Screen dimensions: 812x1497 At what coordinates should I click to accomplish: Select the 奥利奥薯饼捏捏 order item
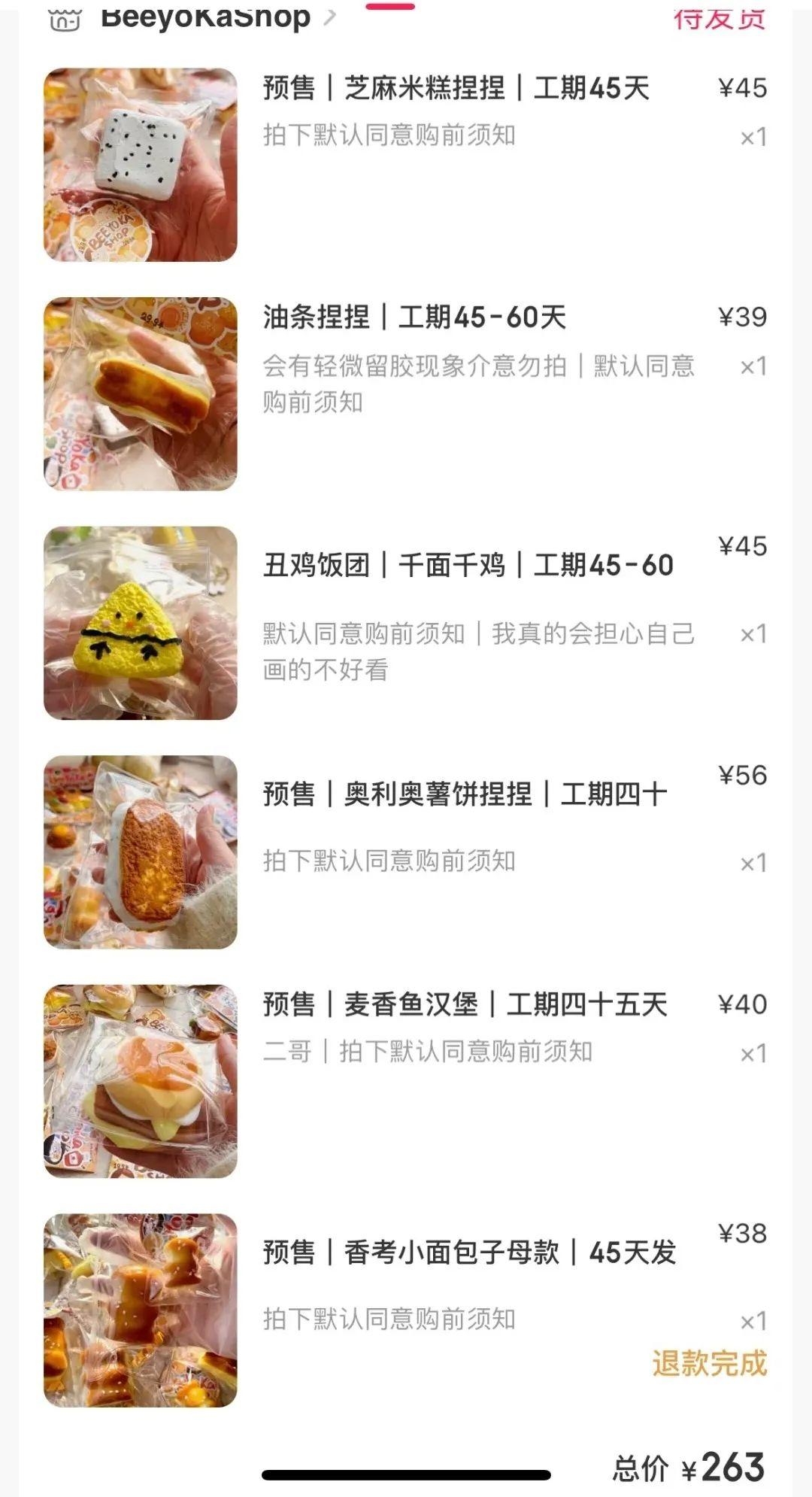tap(465, 794)
